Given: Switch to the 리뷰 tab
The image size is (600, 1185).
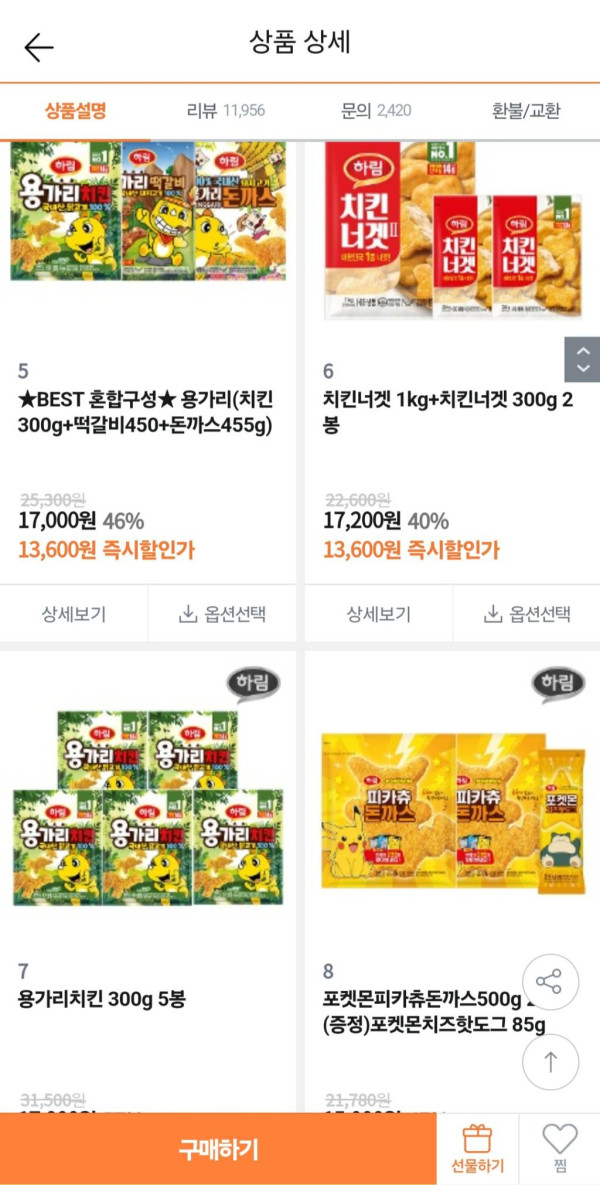Looking at the screenshot, I should coord(225,111).
